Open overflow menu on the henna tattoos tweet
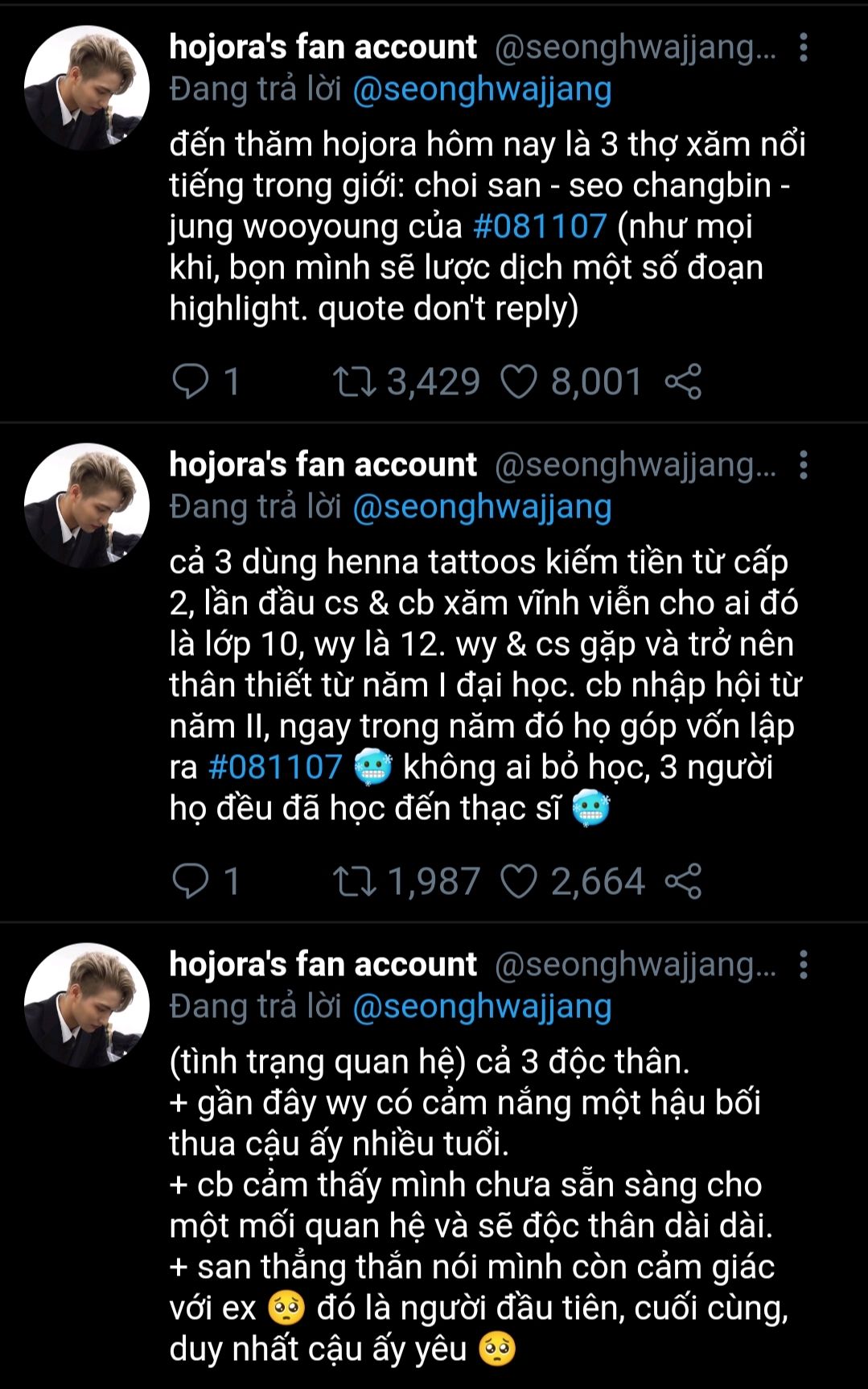This screenshot has width=868, height=1389. click(803, 465)
